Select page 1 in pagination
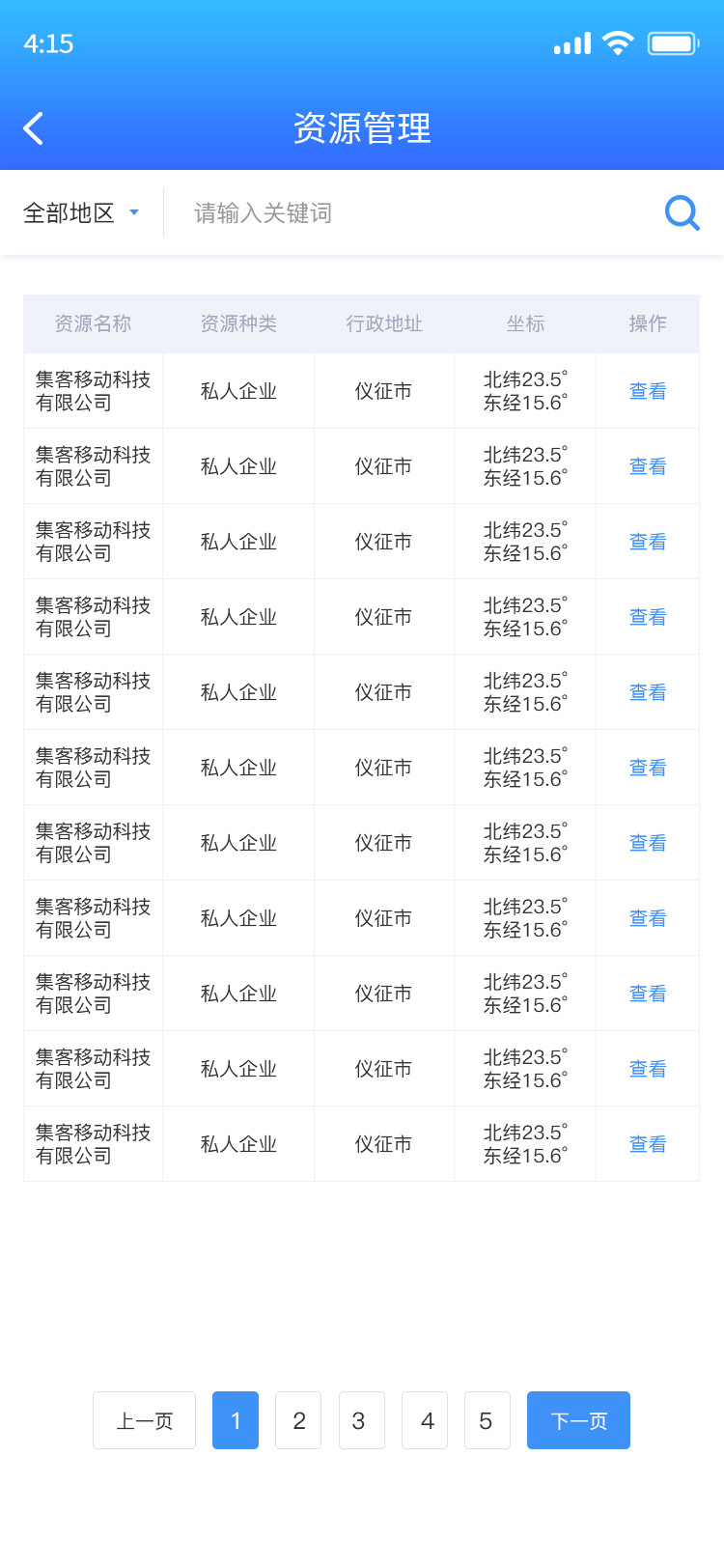 (236, 1420)
